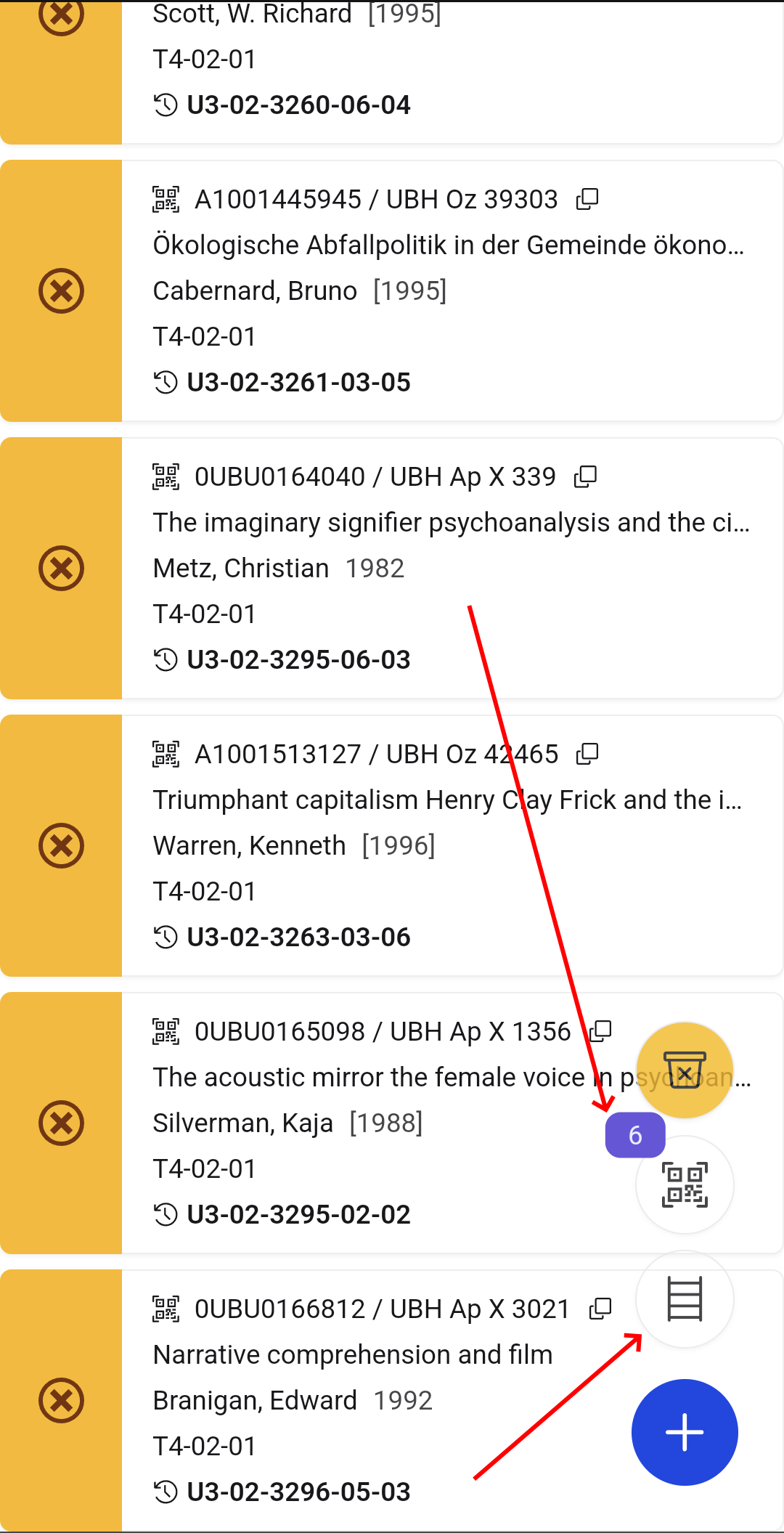Remove the Scott, W. Richard item

(x=61, y=15)
